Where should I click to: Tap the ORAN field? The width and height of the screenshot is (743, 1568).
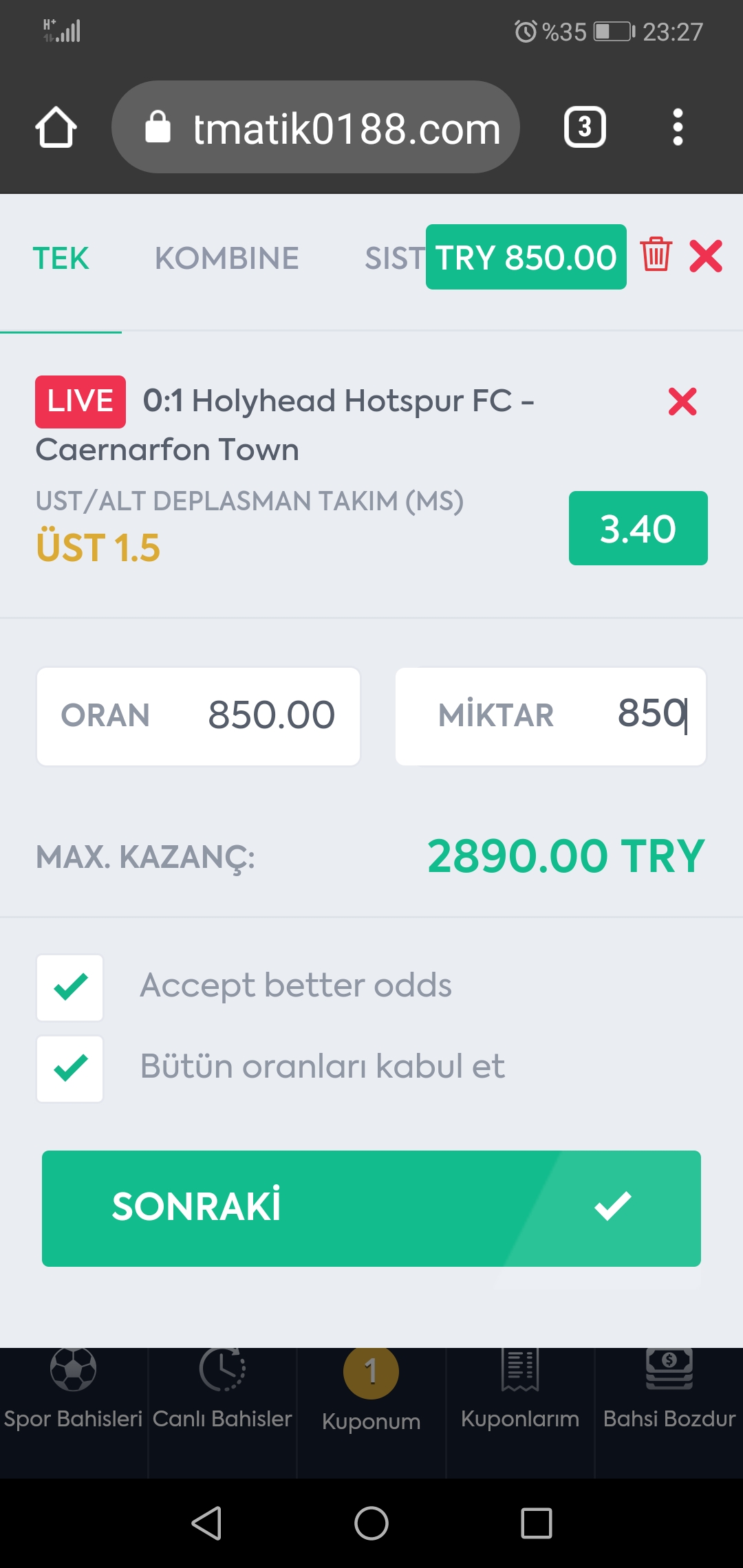point(198,716)
